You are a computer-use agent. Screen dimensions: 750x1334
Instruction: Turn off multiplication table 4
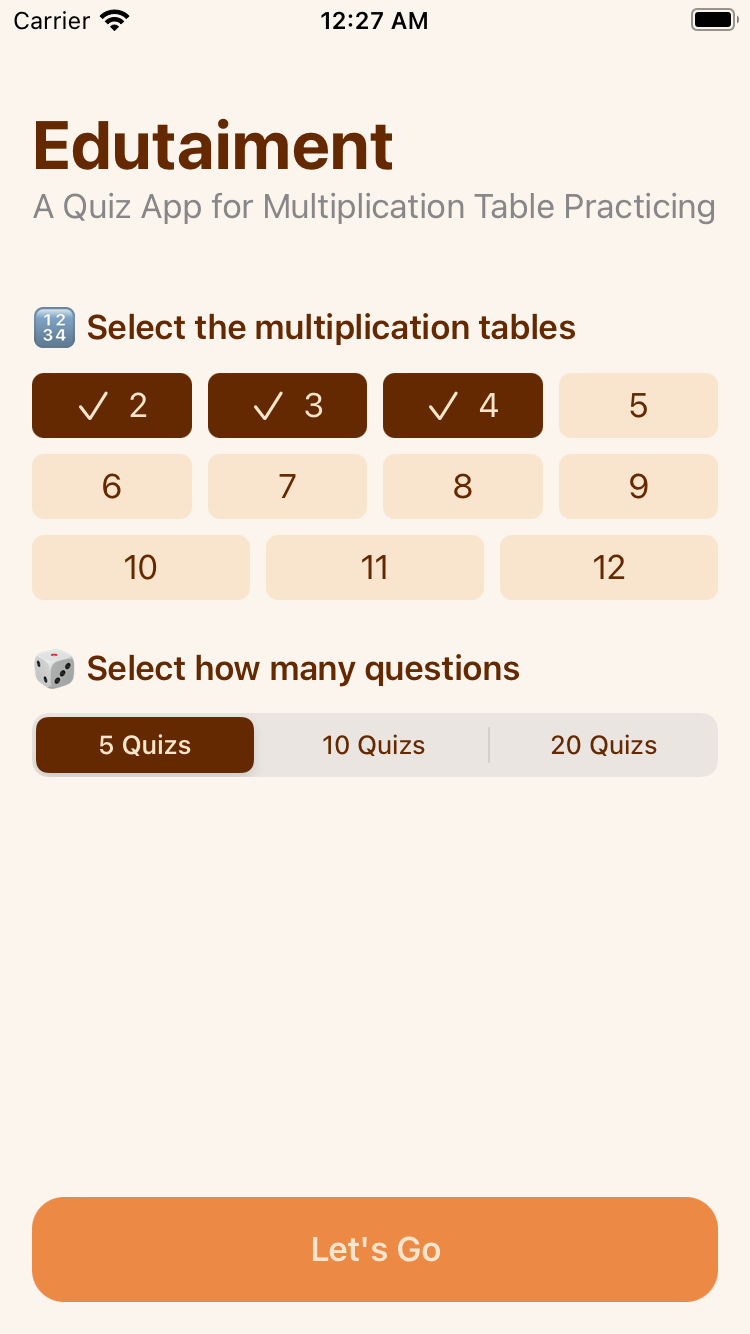[463, 405]
